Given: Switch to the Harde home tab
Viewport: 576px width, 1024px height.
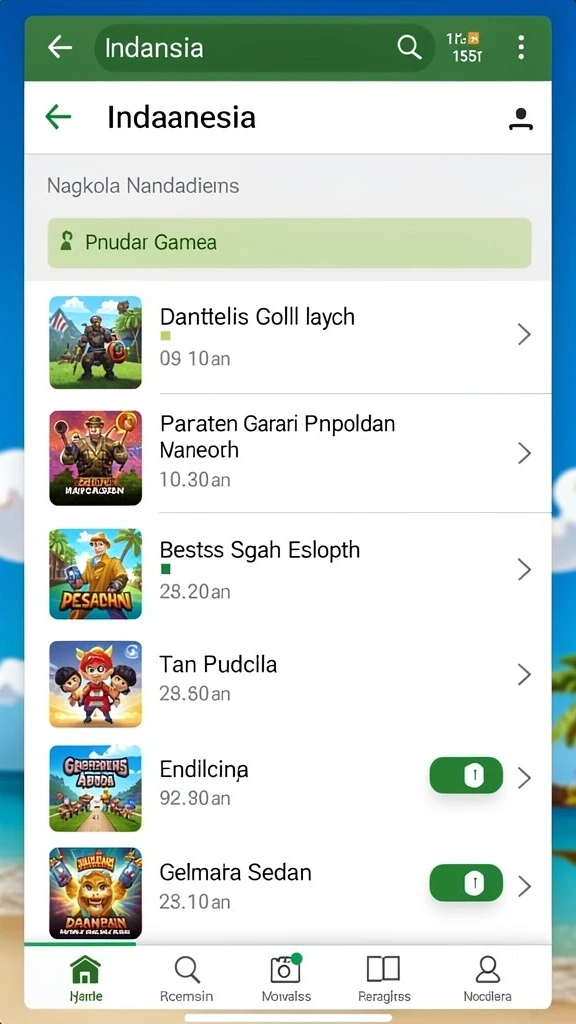Looking at the screenshot, I should coord(86,978).
